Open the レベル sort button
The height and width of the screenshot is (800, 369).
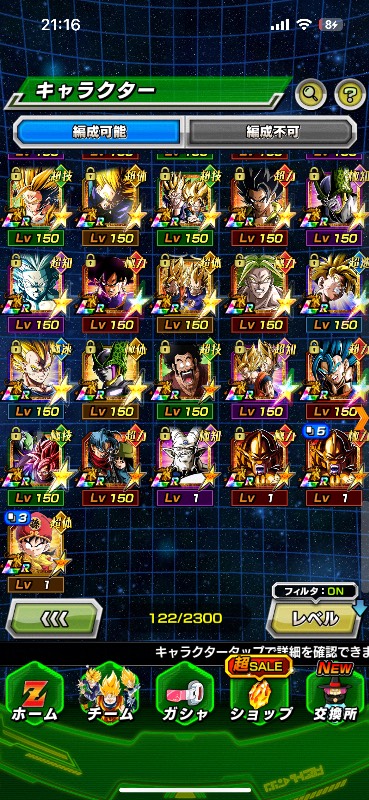click(x=315, y=618)
